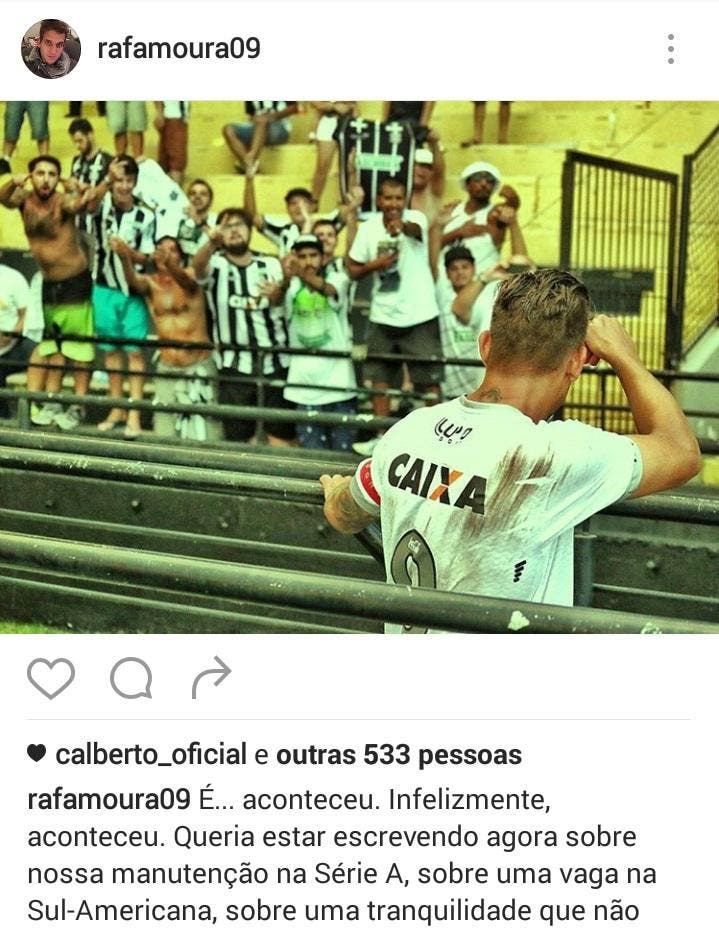Image resolution: width=719 pixels, height=931 pixels.
Task: Open rafamoura09 username in post header
Action: click(x=178, y=49)
